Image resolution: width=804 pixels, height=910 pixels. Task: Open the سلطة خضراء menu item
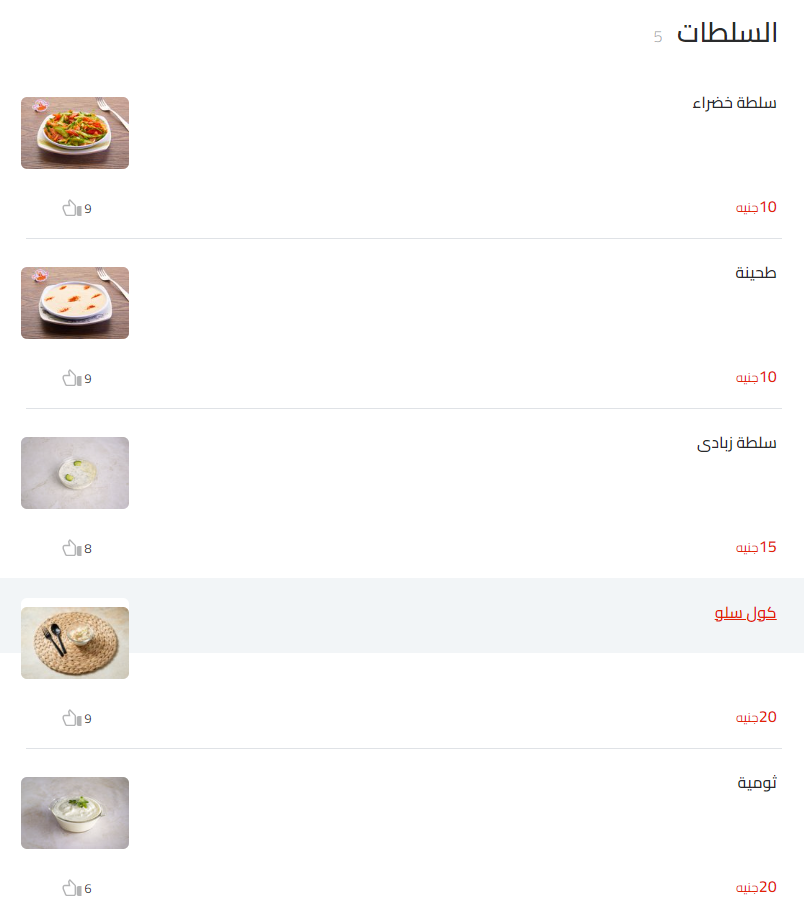coord(734,103)
